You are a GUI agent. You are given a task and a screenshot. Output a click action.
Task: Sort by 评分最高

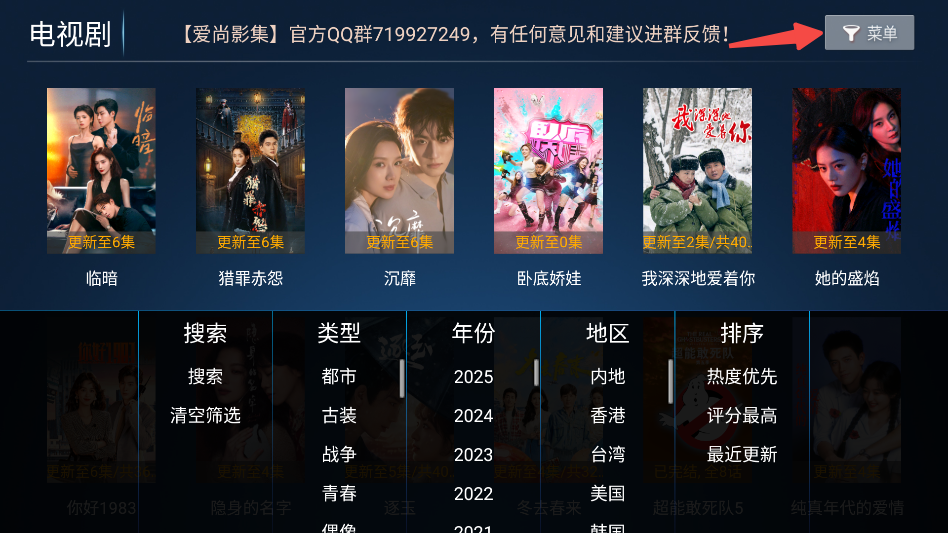(741, 415)
